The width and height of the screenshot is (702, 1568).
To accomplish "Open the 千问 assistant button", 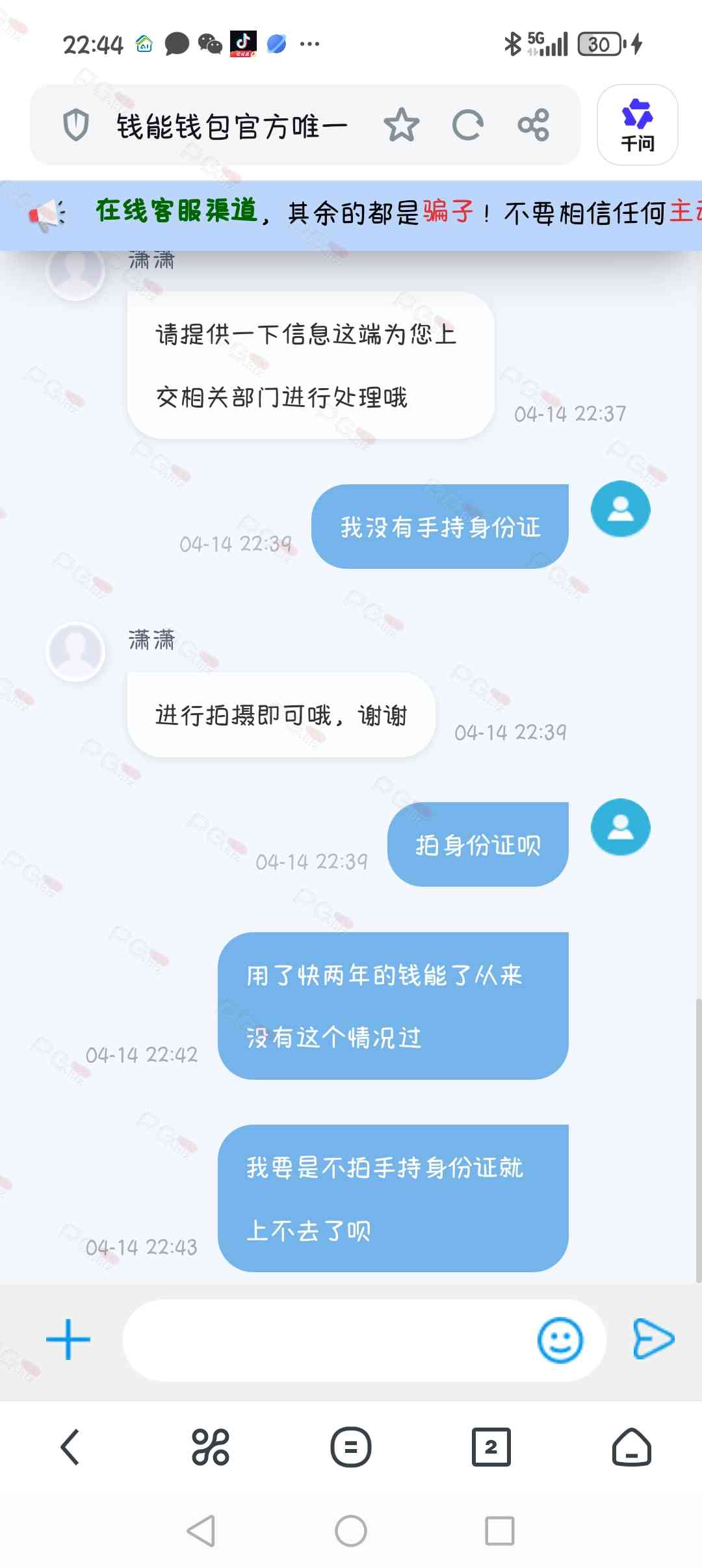I will [637, 125].
